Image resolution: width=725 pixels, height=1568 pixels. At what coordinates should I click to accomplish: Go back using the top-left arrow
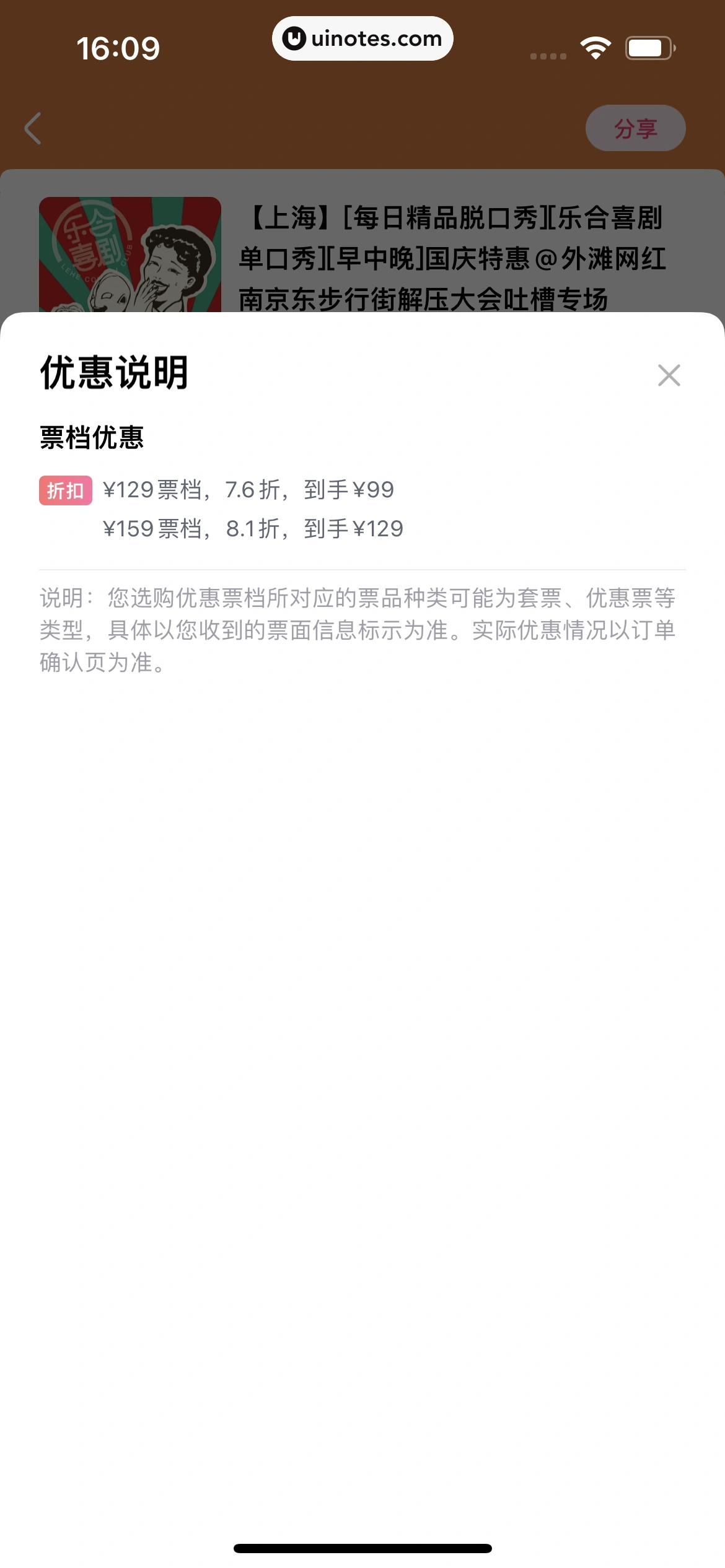coord(33,128)
